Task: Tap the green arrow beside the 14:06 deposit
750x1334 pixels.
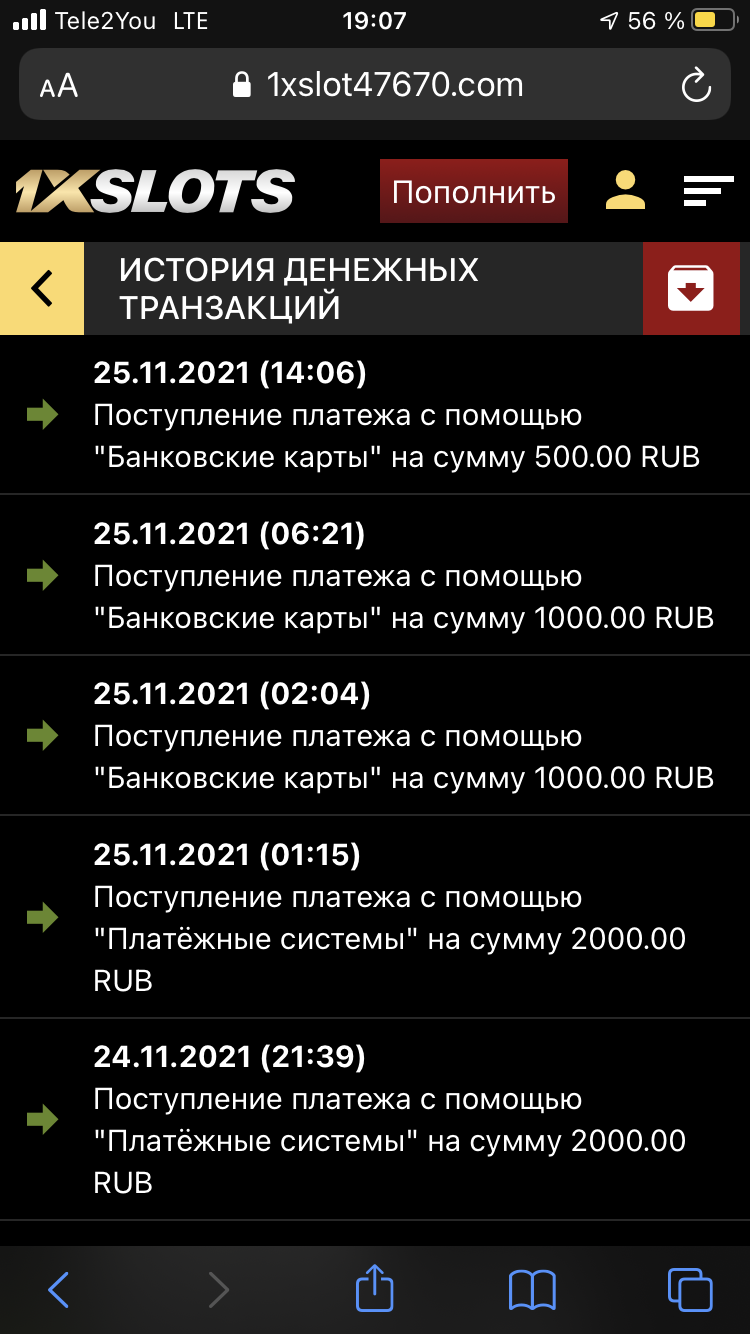Action: click(42, 414)
